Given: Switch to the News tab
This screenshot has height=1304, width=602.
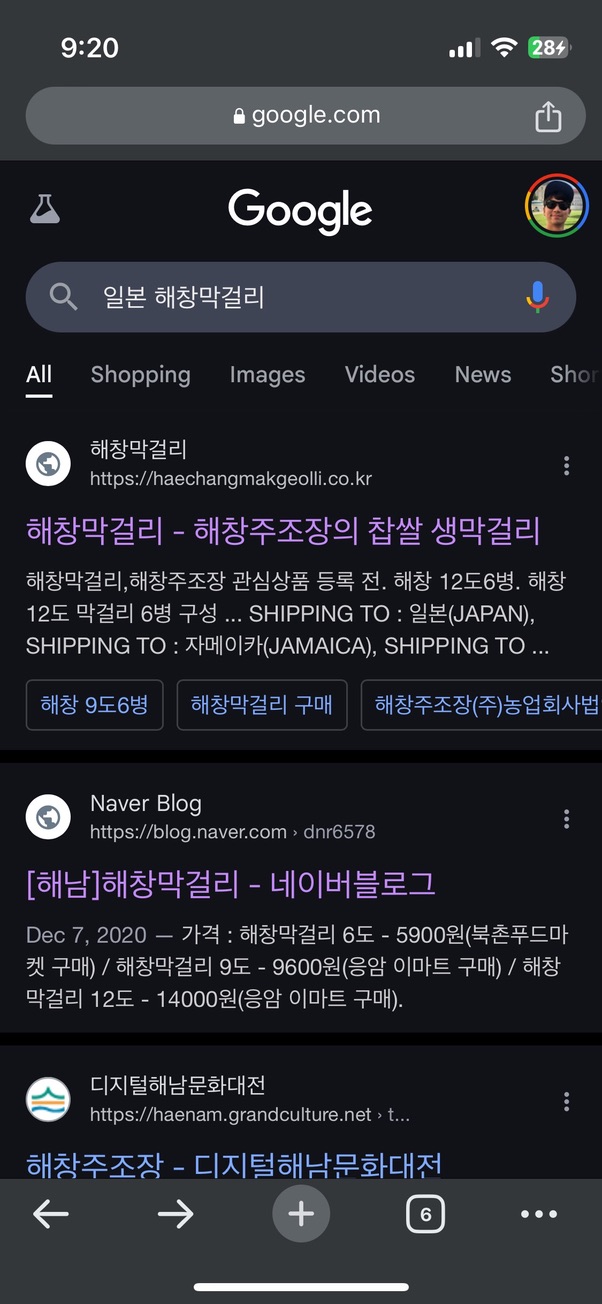Looking at the screenshot, I should [x=483, y=375].
